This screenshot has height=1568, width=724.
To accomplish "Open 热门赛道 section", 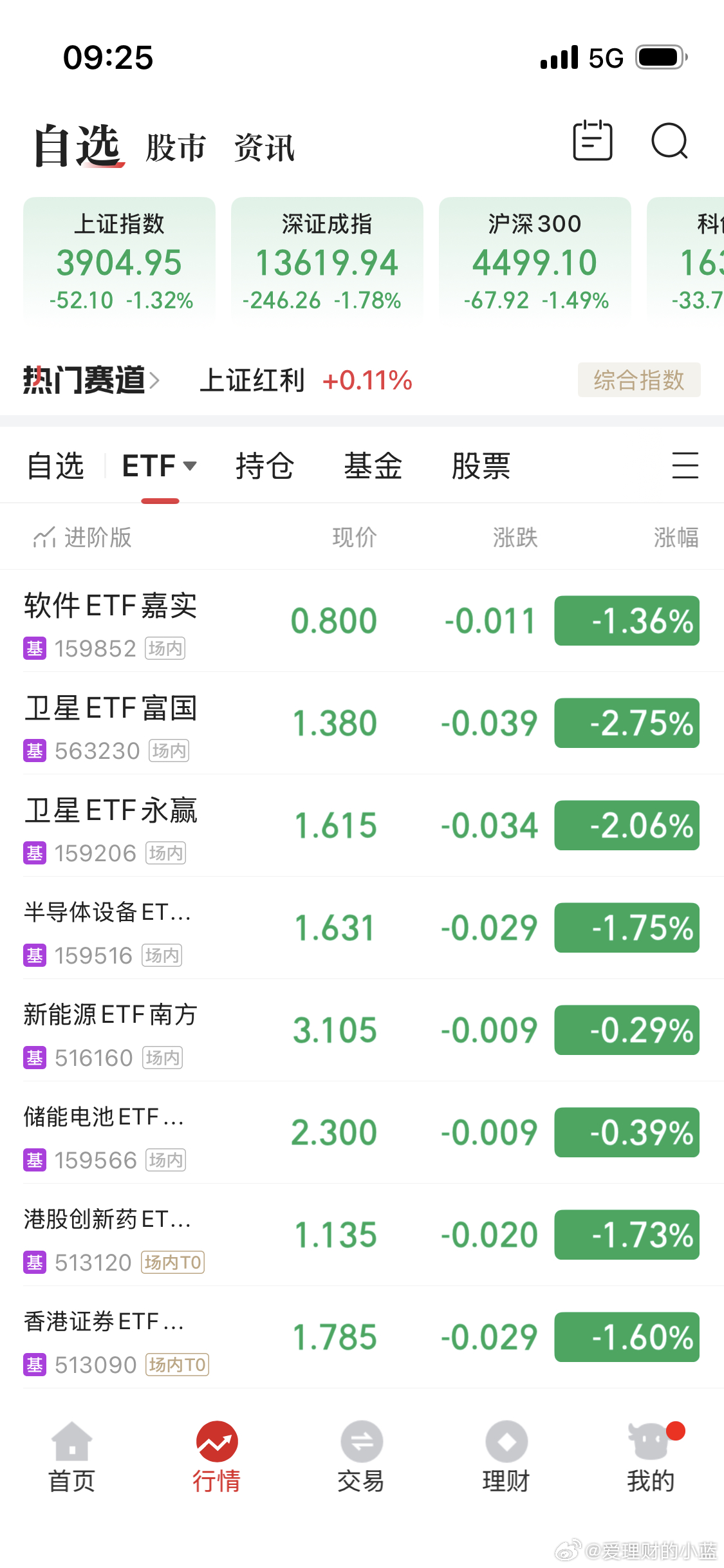I will click(91, 380).
